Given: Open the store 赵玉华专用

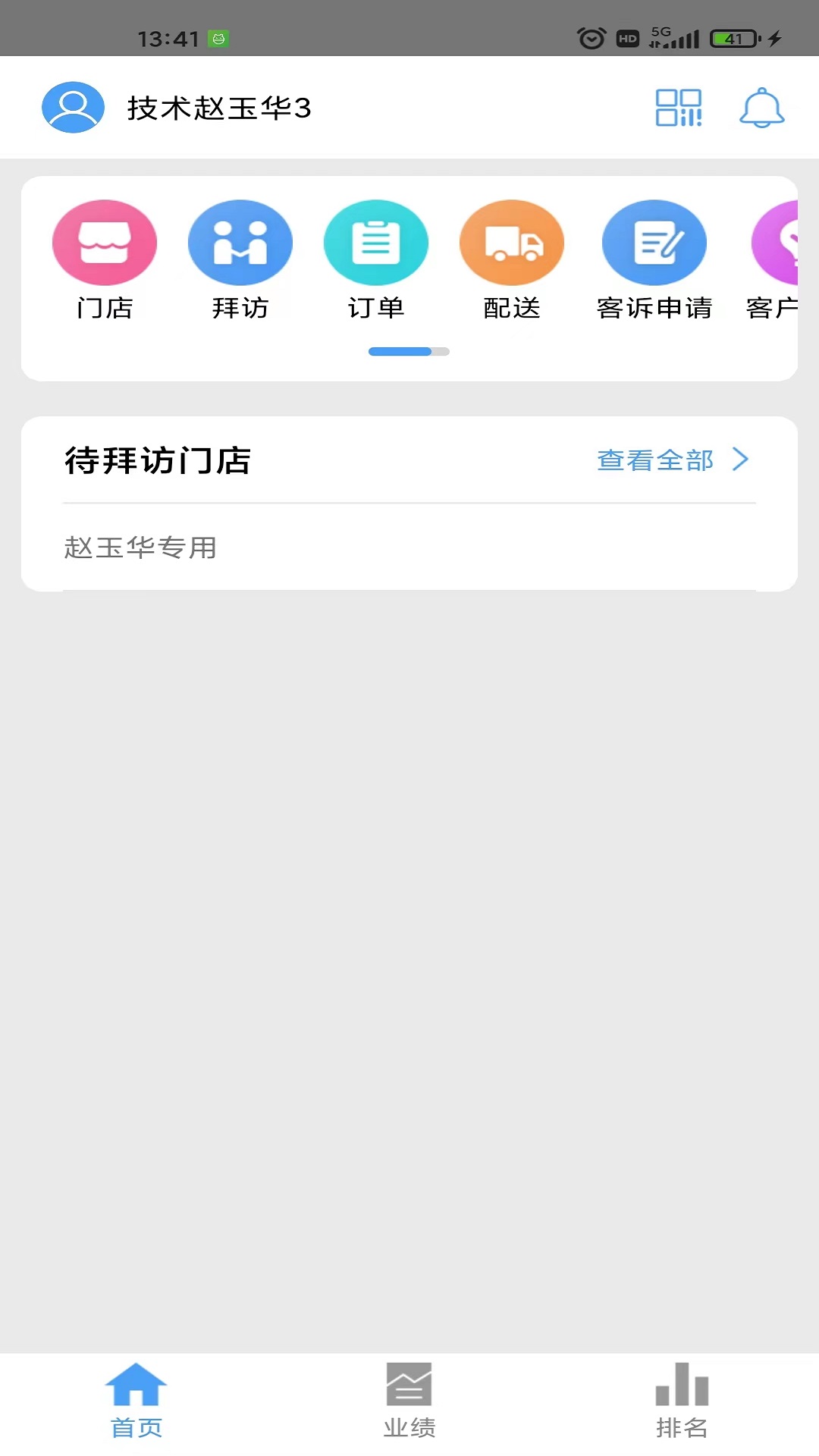Looking at the screenshot, I should coord(409,548).
